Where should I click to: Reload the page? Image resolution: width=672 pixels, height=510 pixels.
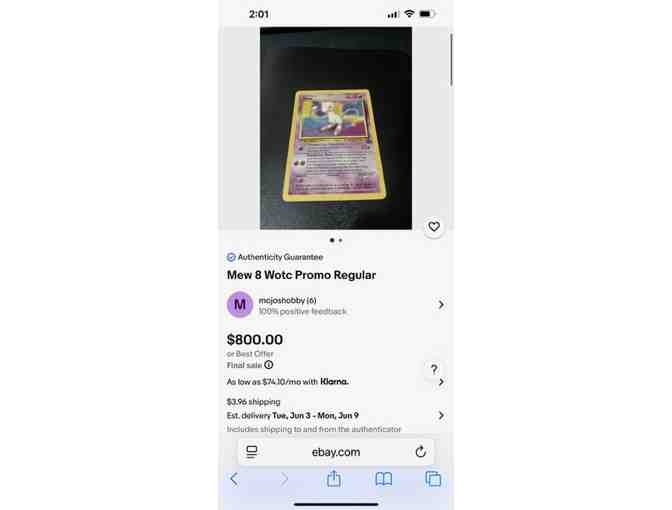pos(420,452)
